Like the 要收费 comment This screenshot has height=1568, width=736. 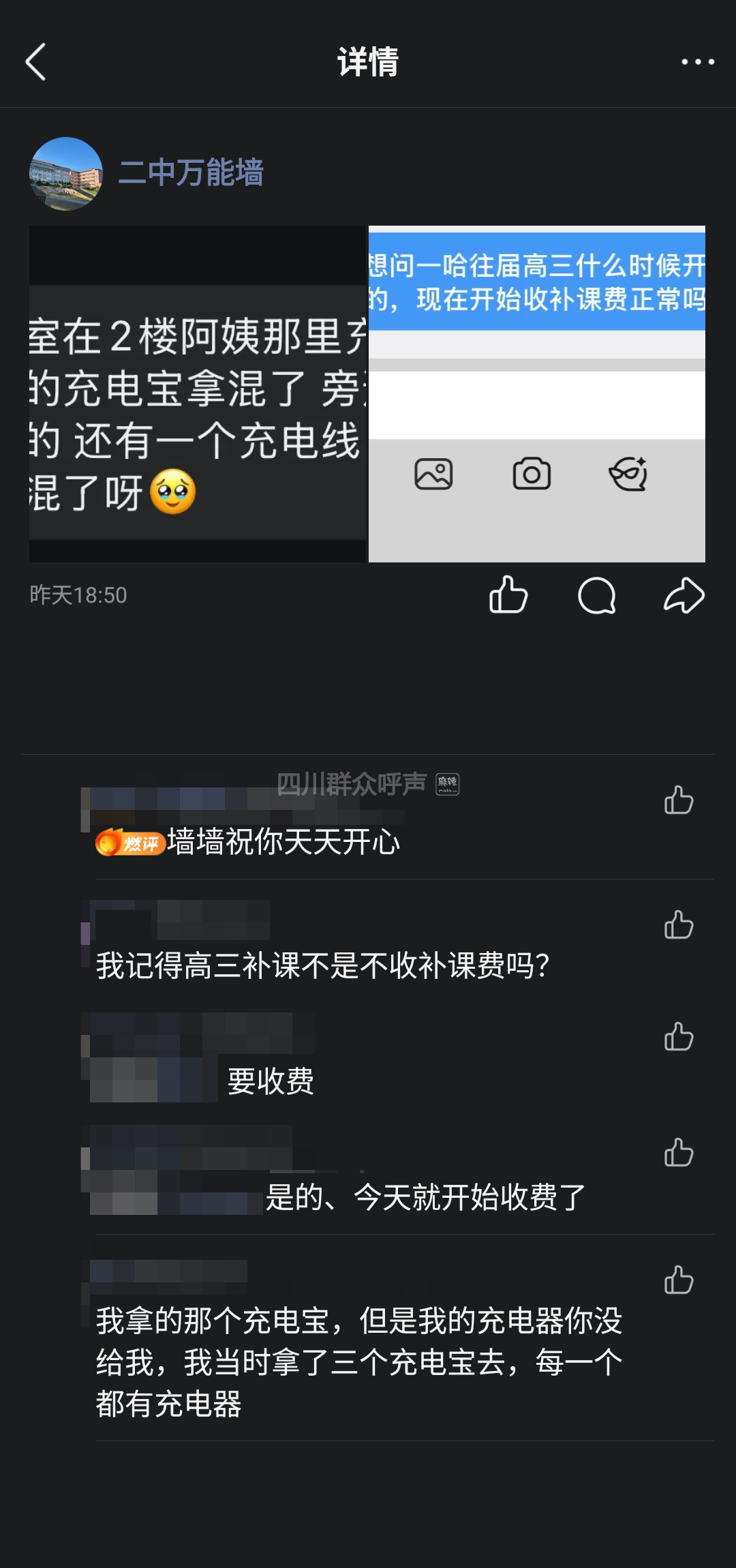(x=679, y=1037)
